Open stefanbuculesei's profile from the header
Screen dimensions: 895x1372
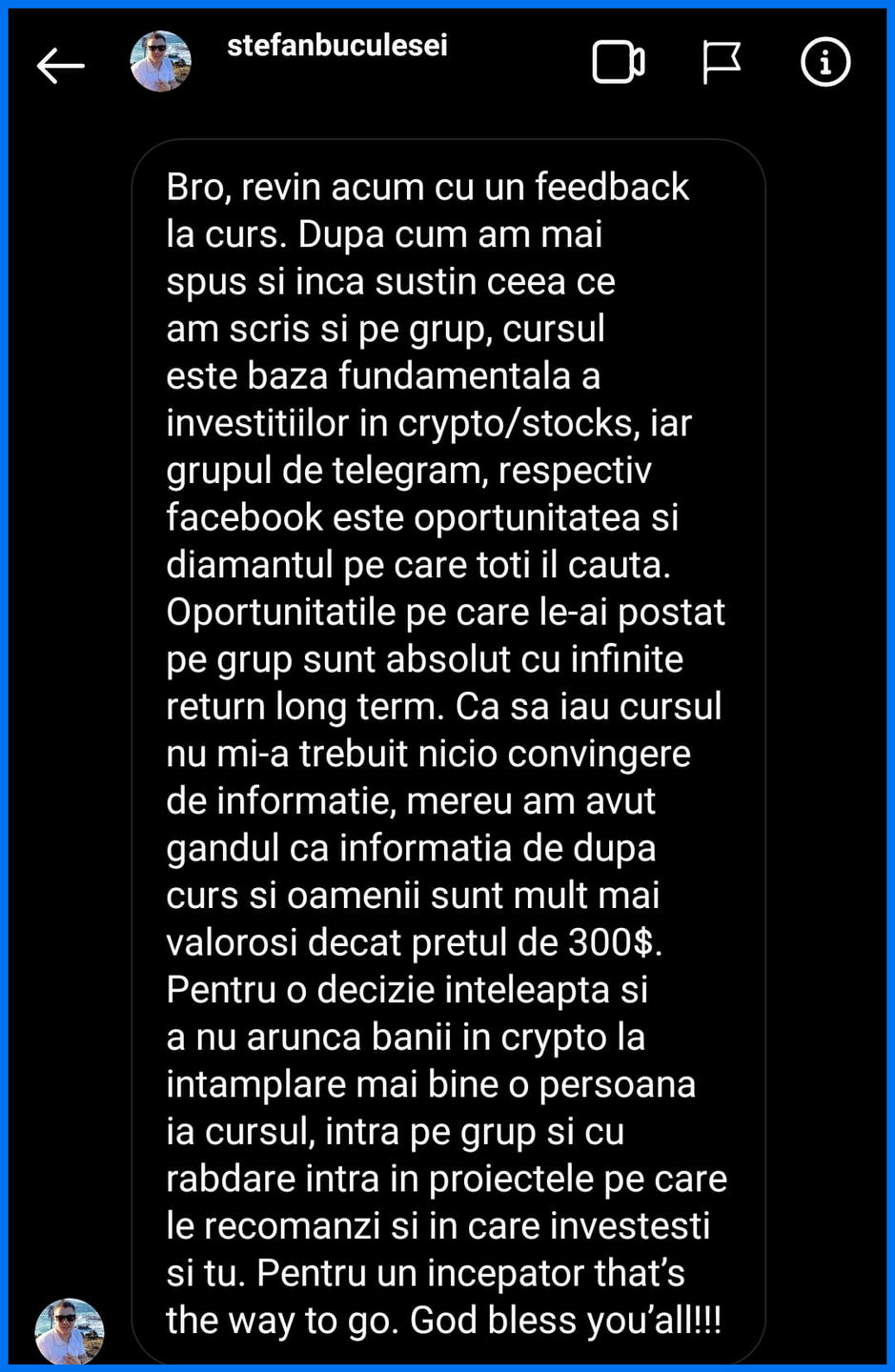click(337, 46)
